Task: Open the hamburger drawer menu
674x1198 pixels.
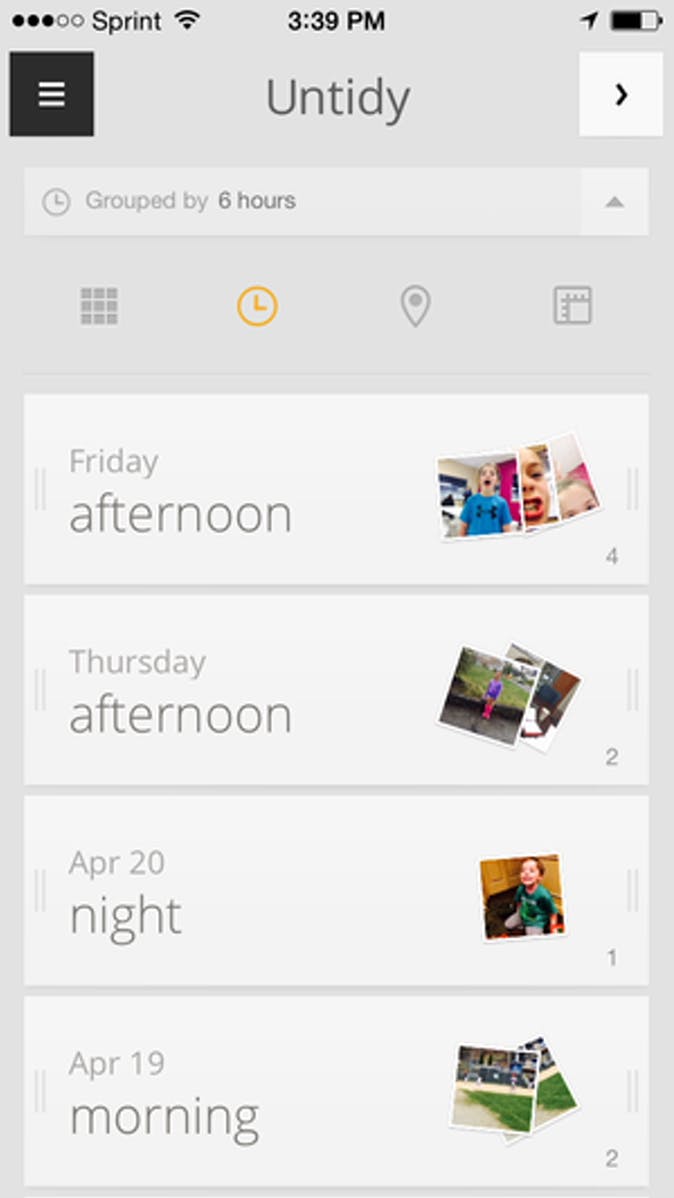Action: (x=52, y=94)
